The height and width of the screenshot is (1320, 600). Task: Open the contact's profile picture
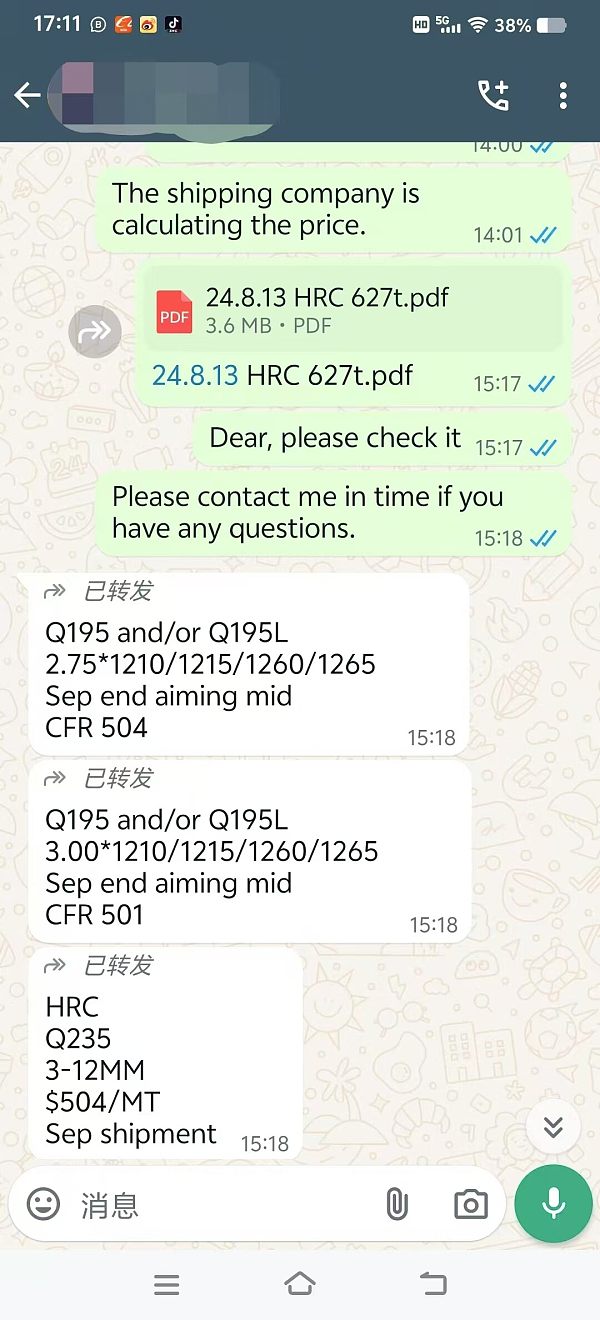78,94
